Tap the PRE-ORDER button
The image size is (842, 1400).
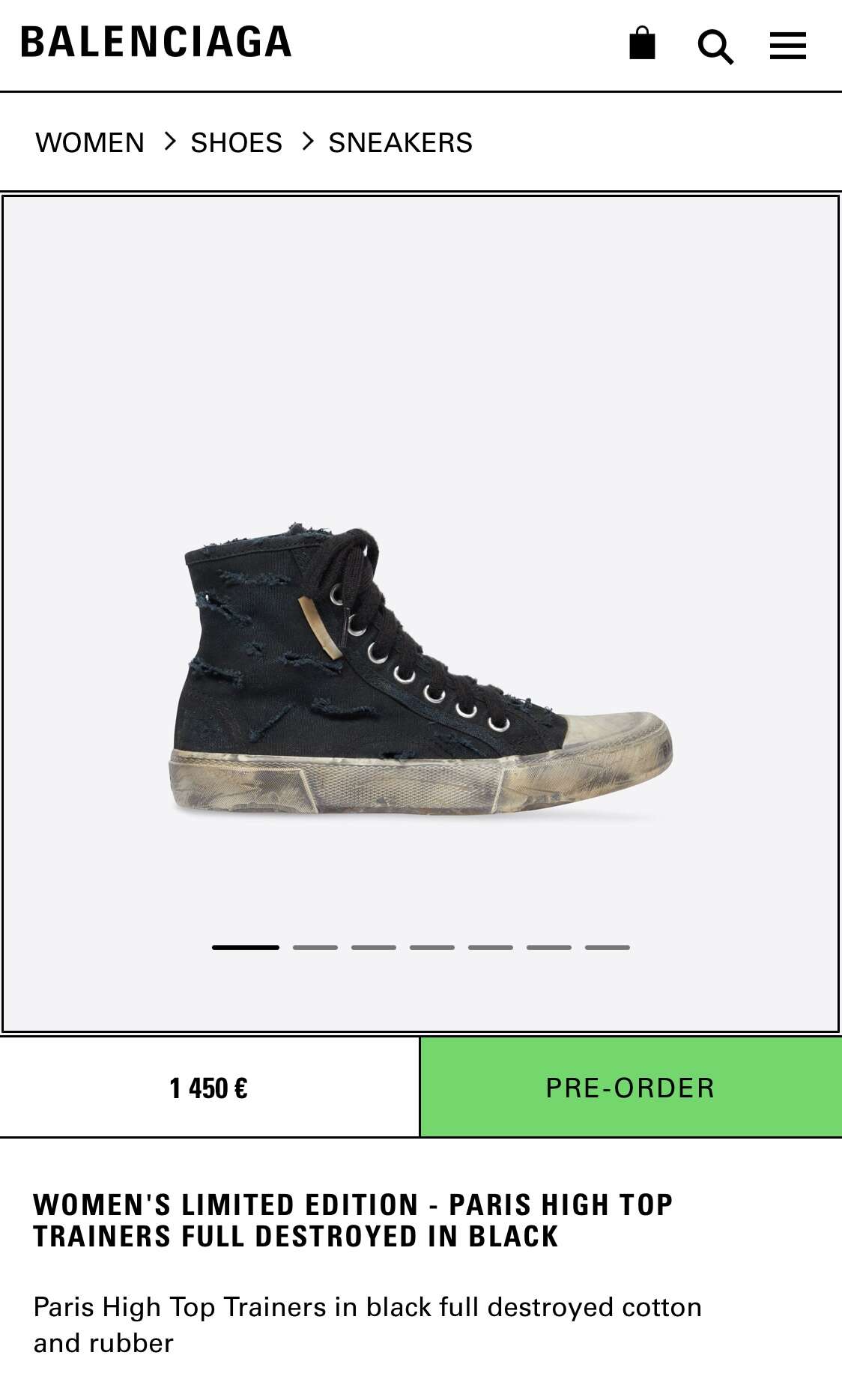click(631, 1088)
